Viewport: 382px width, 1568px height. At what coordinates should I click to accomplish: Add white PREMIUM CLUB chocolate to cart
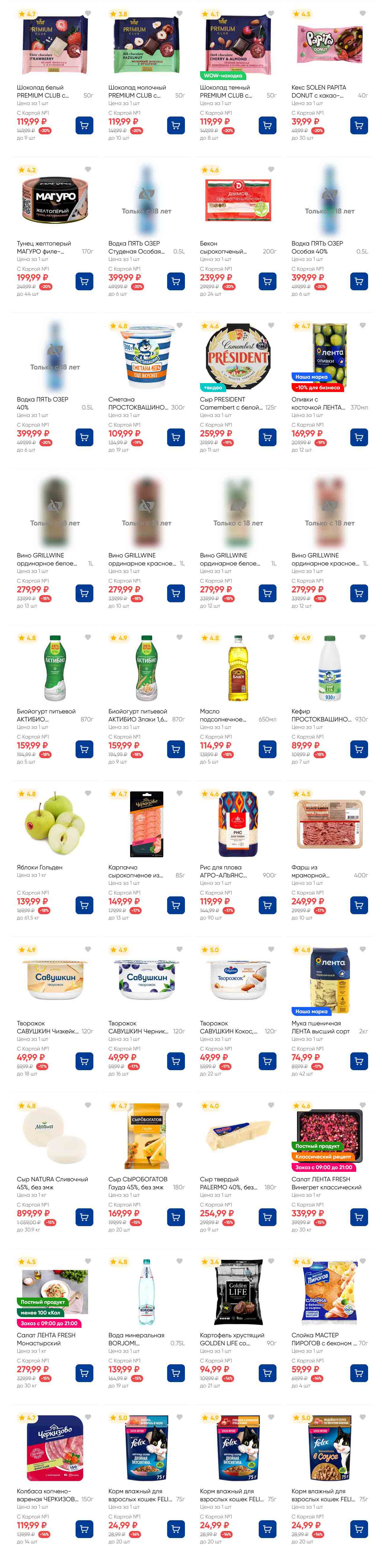pyautogui.click(x=84, y=125)
